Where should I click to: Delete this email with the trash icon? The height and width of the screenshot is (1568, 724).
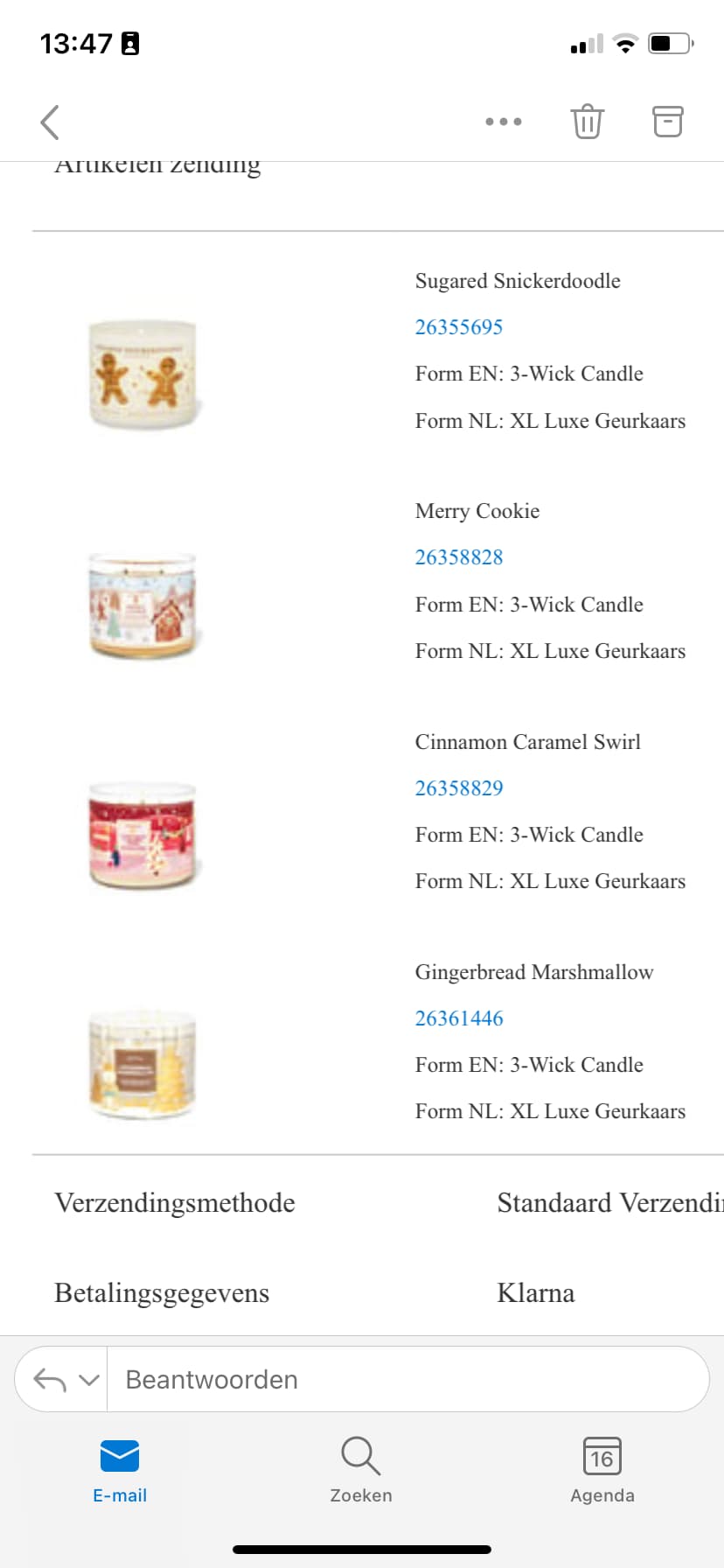588,122
